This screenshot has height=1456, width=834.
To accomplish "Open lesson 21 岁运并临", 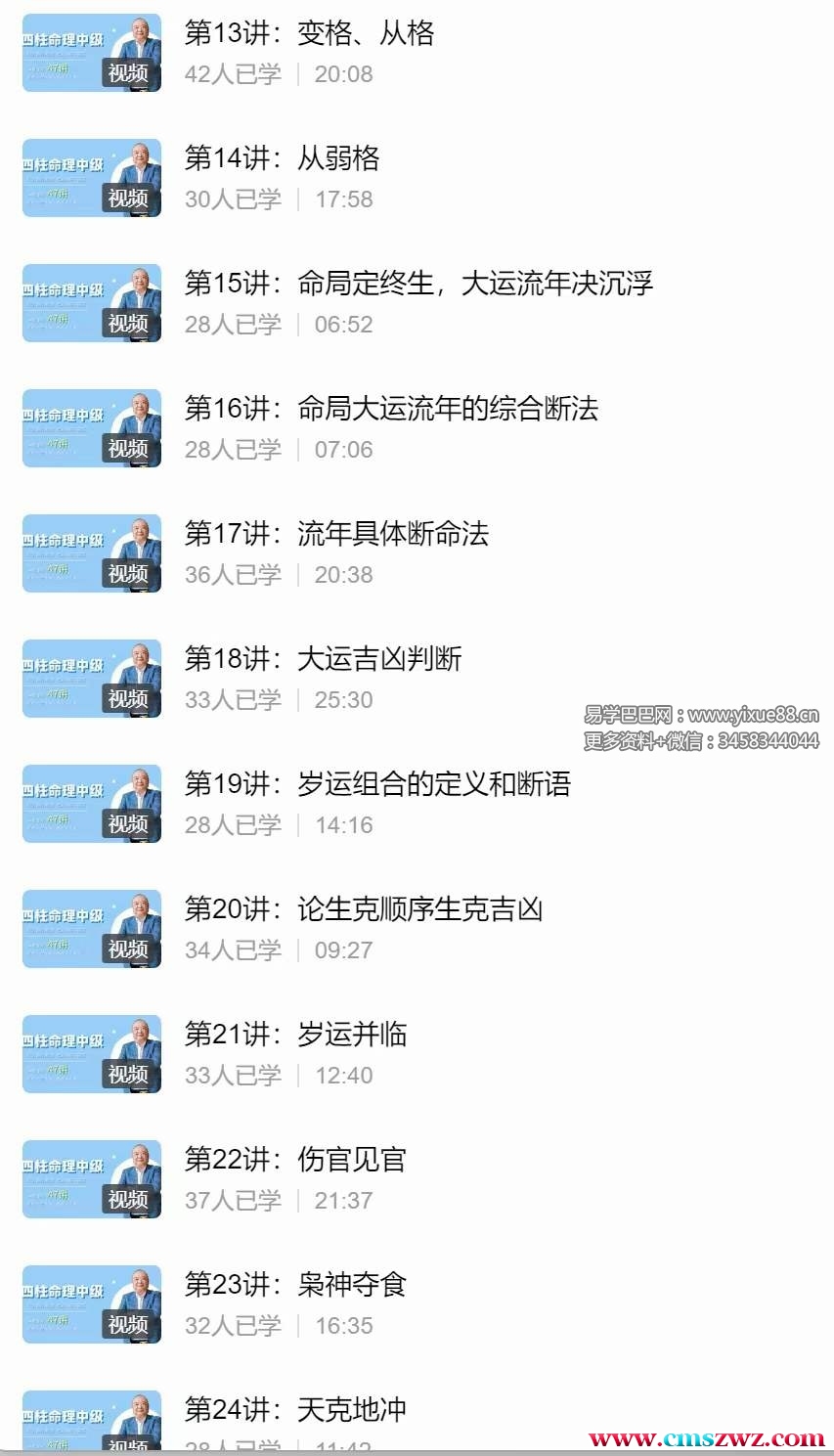I will click(x=295, y=1036).
